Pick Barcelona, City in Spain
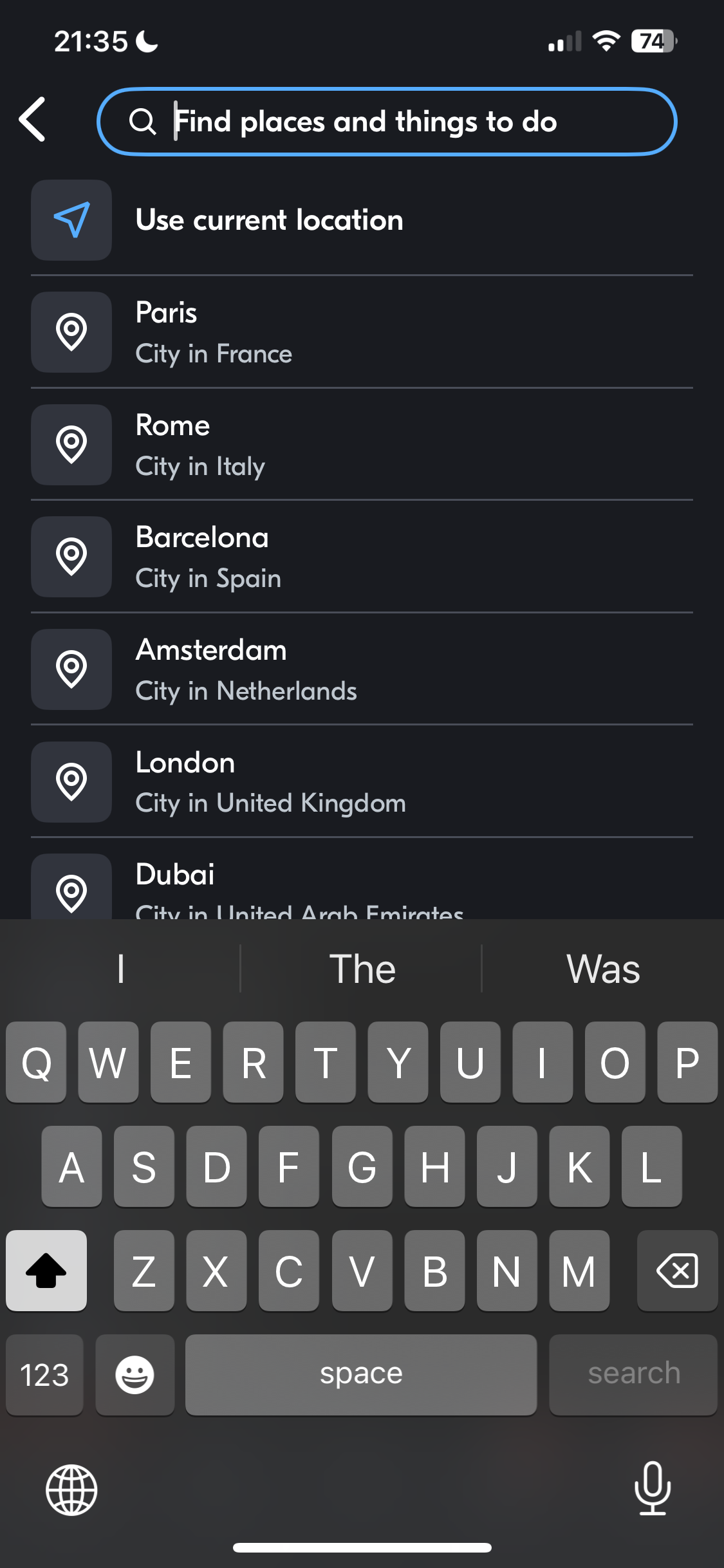 point(360,557)
